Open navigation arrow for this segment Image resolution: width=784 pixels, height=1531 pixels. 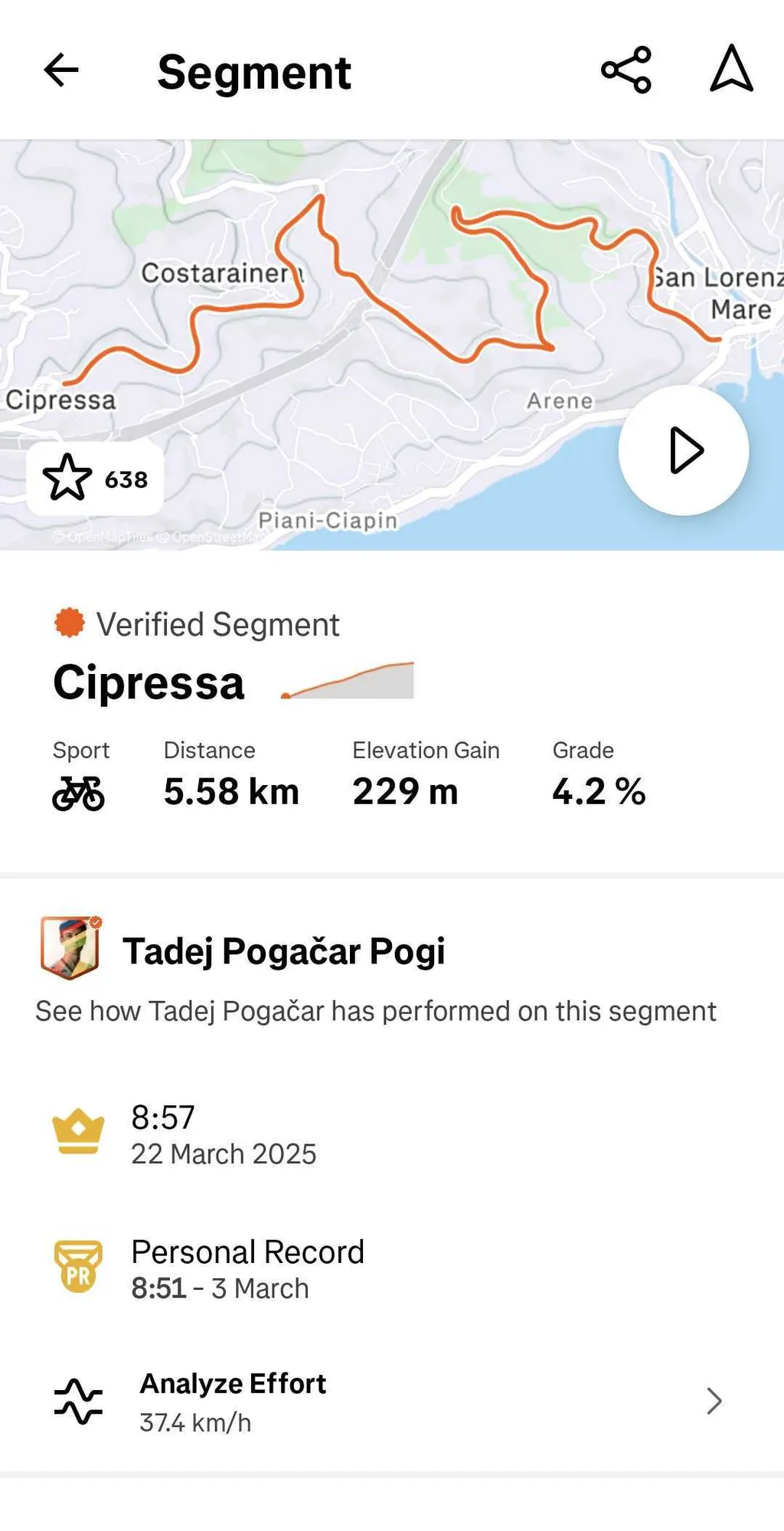click(731, 69)
